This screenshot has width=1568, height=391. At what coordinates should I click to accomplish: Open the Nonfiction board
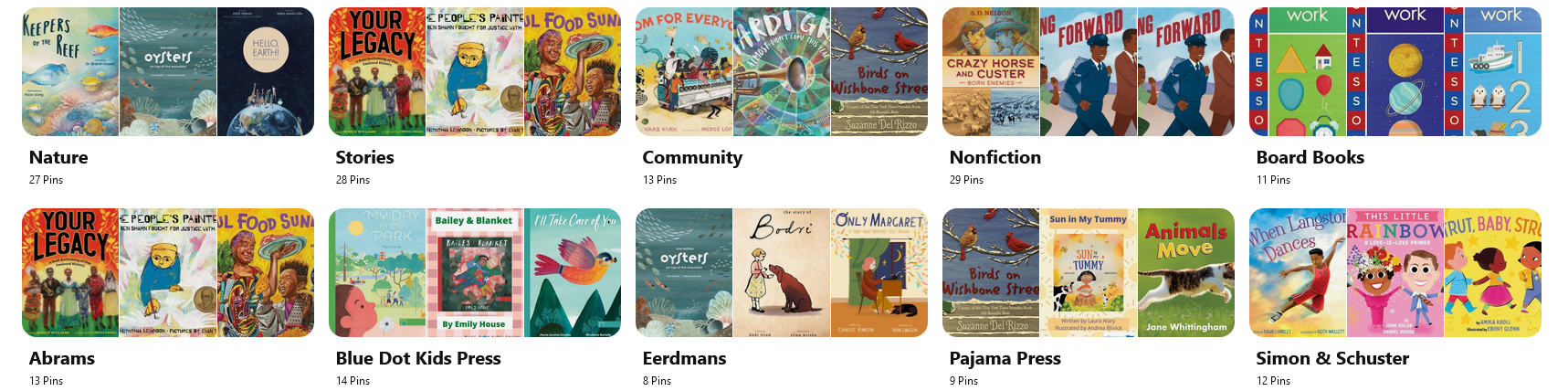[x=1088, y=73]
